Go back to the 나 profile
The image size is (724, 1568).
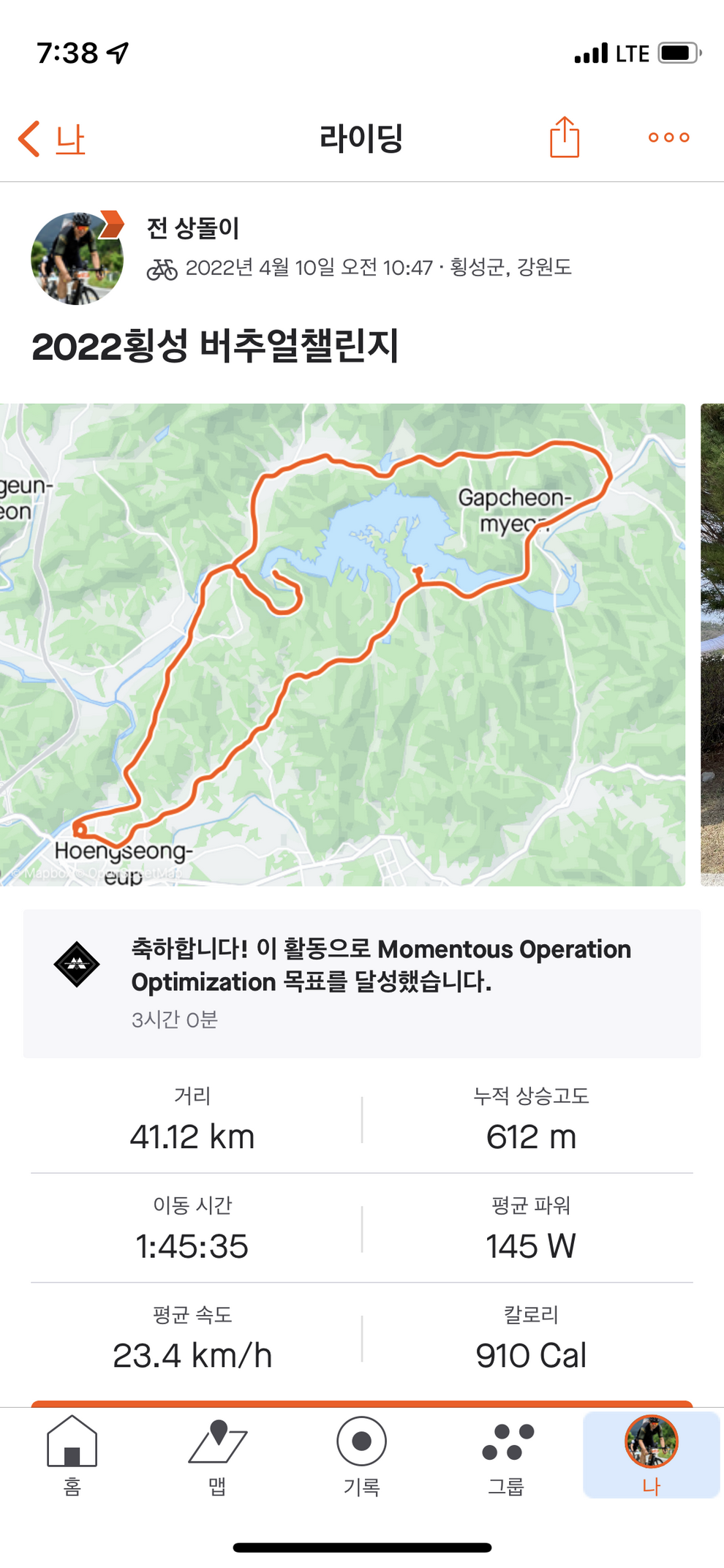[53, 138]
